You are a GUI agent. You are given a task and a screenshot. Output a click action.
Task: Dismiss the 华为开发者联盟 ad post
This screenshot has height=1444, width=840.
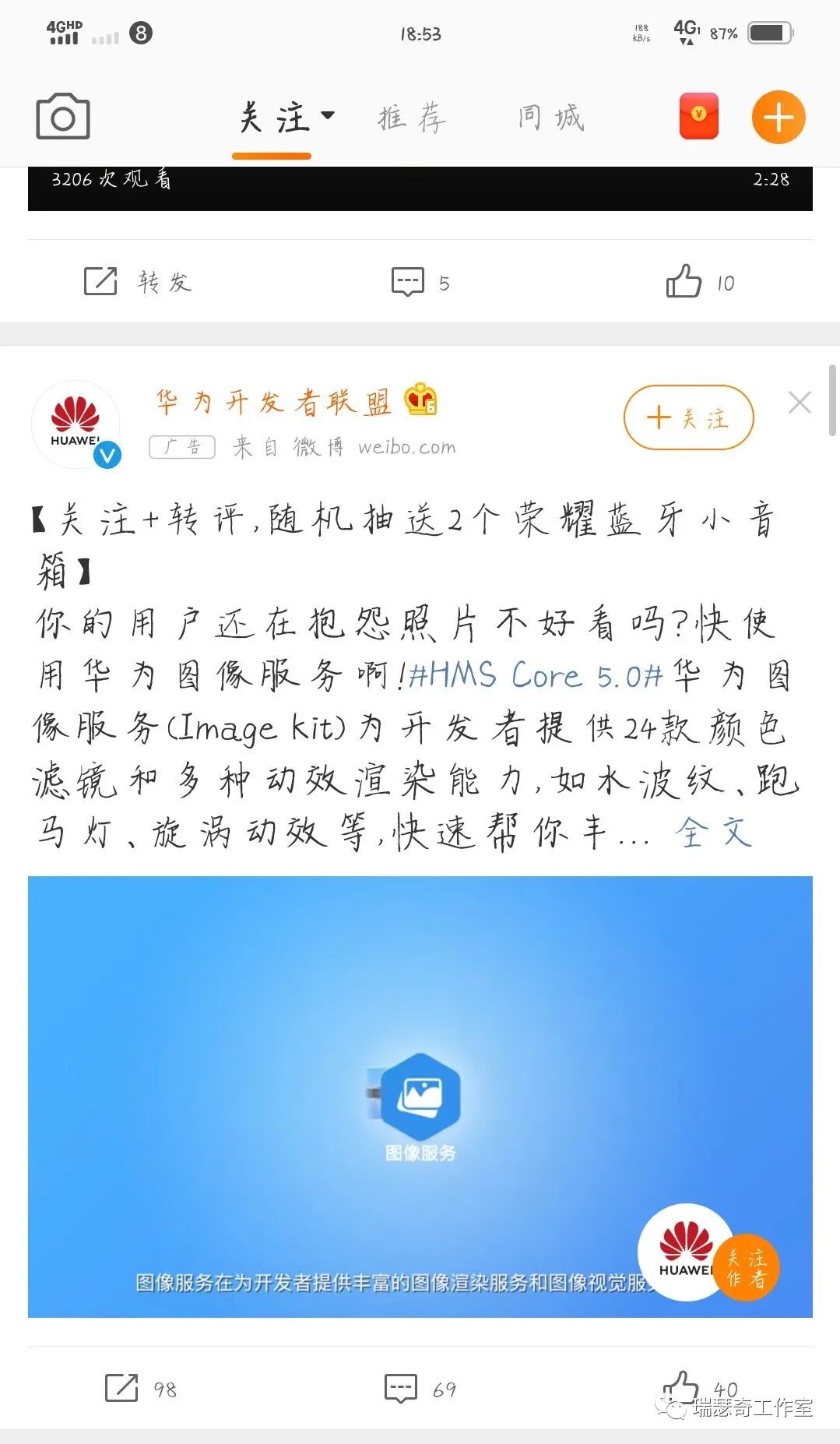click(800, 403)
